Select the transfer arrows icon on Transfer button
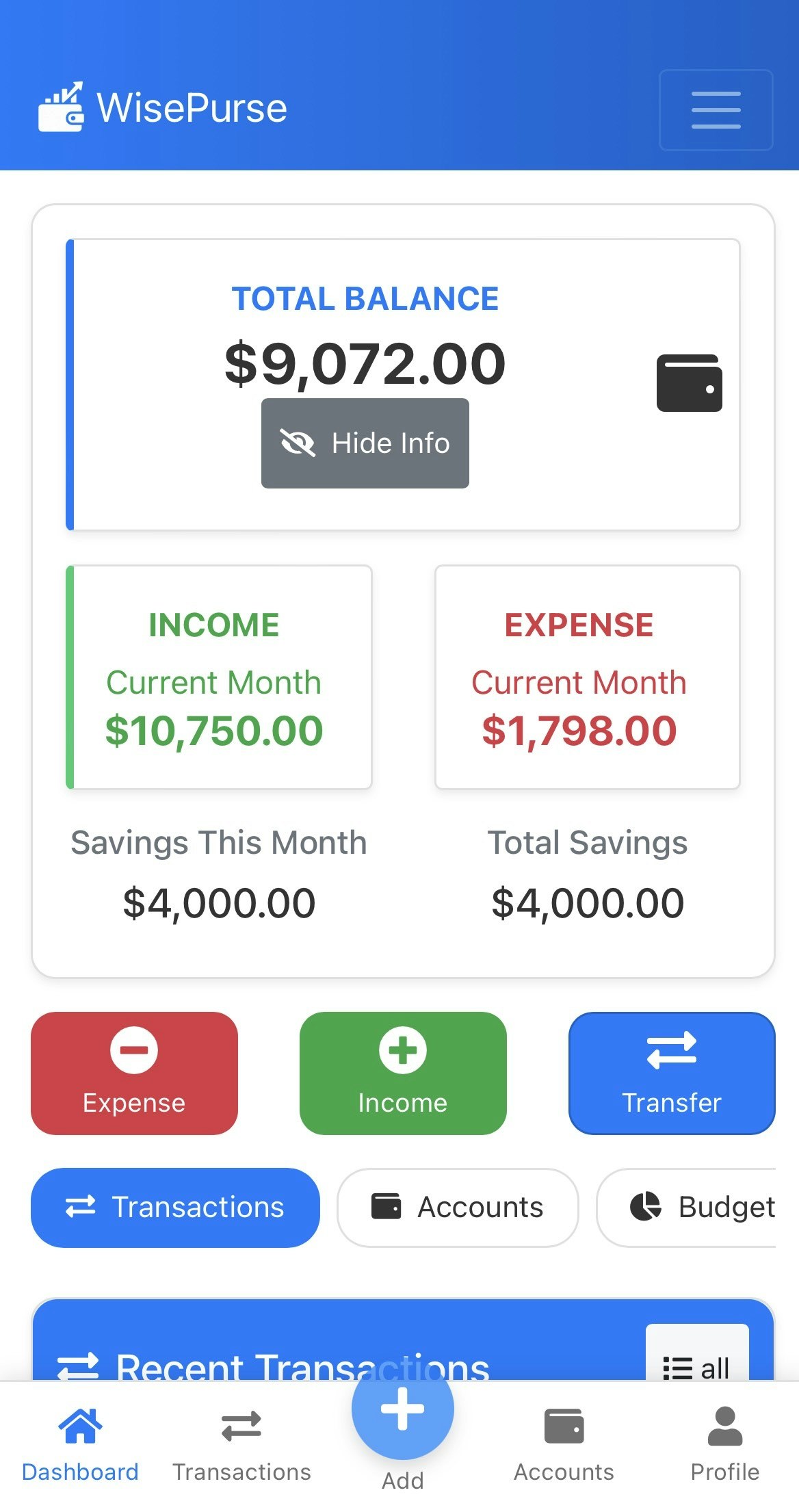Screen dimensions: 799x1512 (671, 1051)
